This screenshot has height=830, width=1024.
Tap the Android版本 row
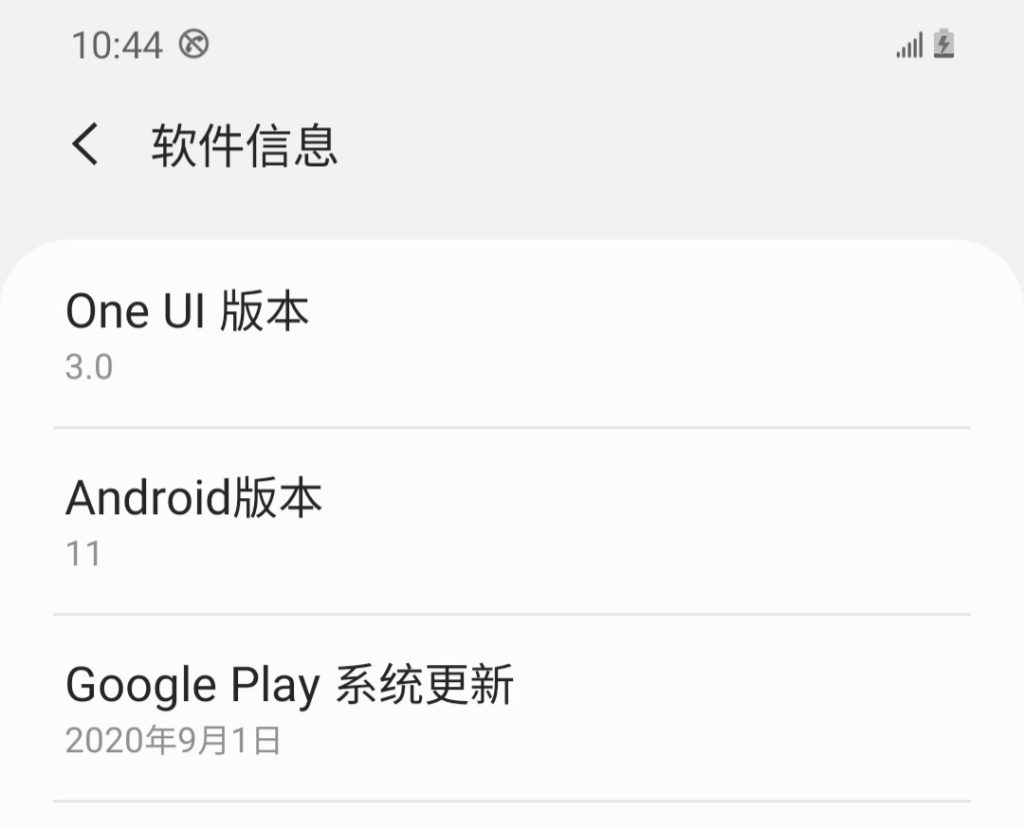(x=510, y=522)
